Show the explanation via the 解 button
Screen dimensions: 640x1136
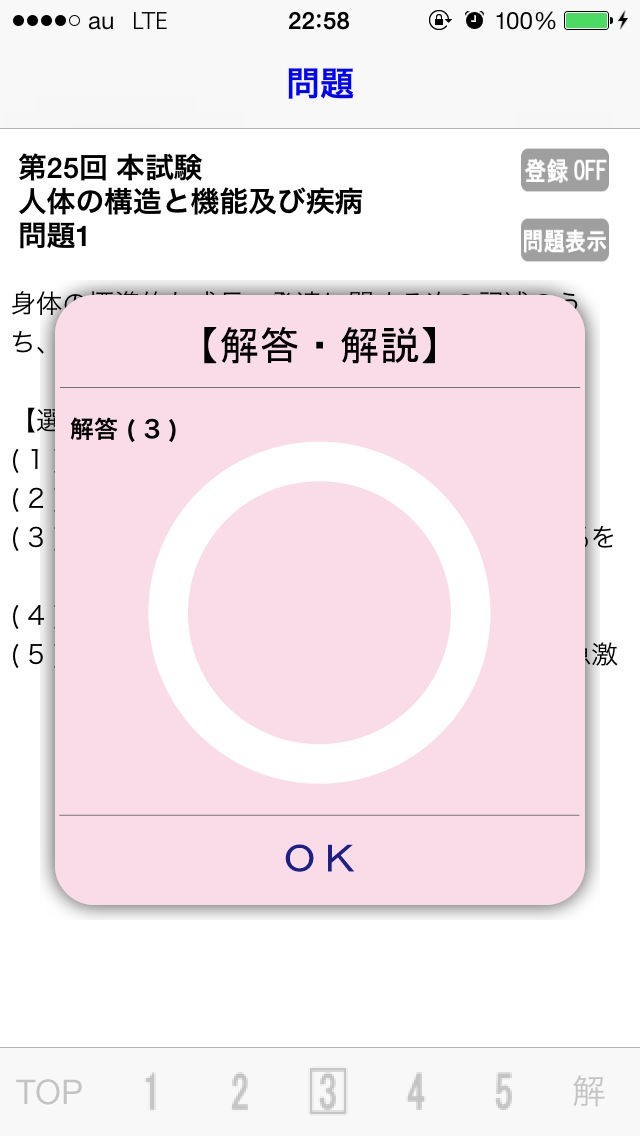point(589,1092)
